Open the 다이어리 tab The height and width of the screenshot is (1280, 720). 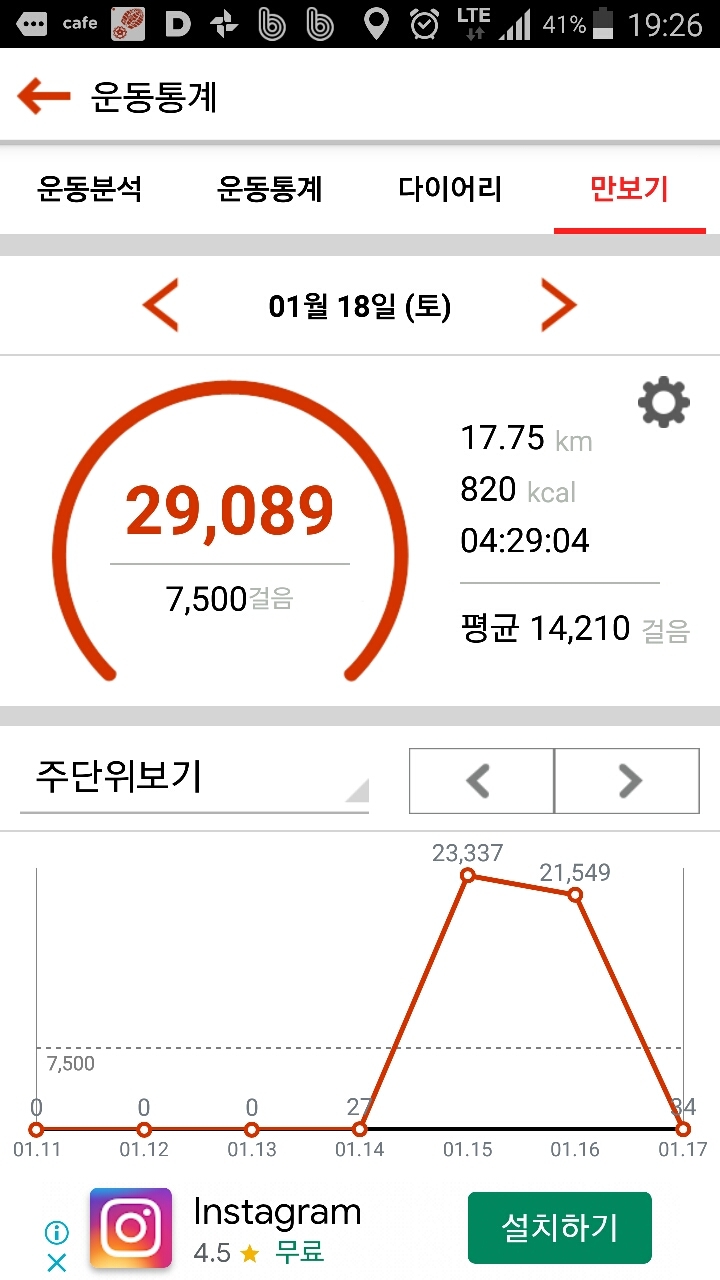coord(450,189)
